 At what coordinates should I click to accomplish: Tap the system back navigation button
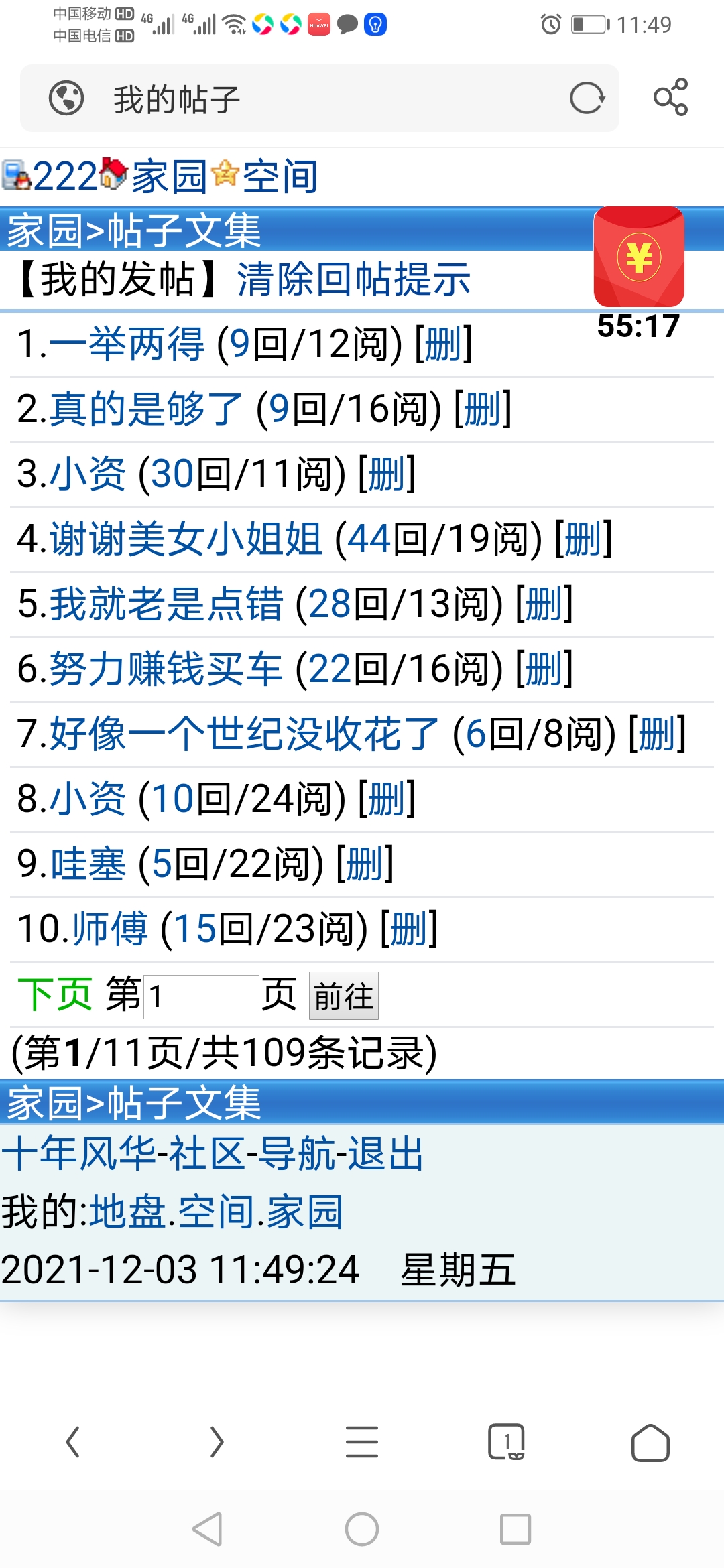point(208,1529)
